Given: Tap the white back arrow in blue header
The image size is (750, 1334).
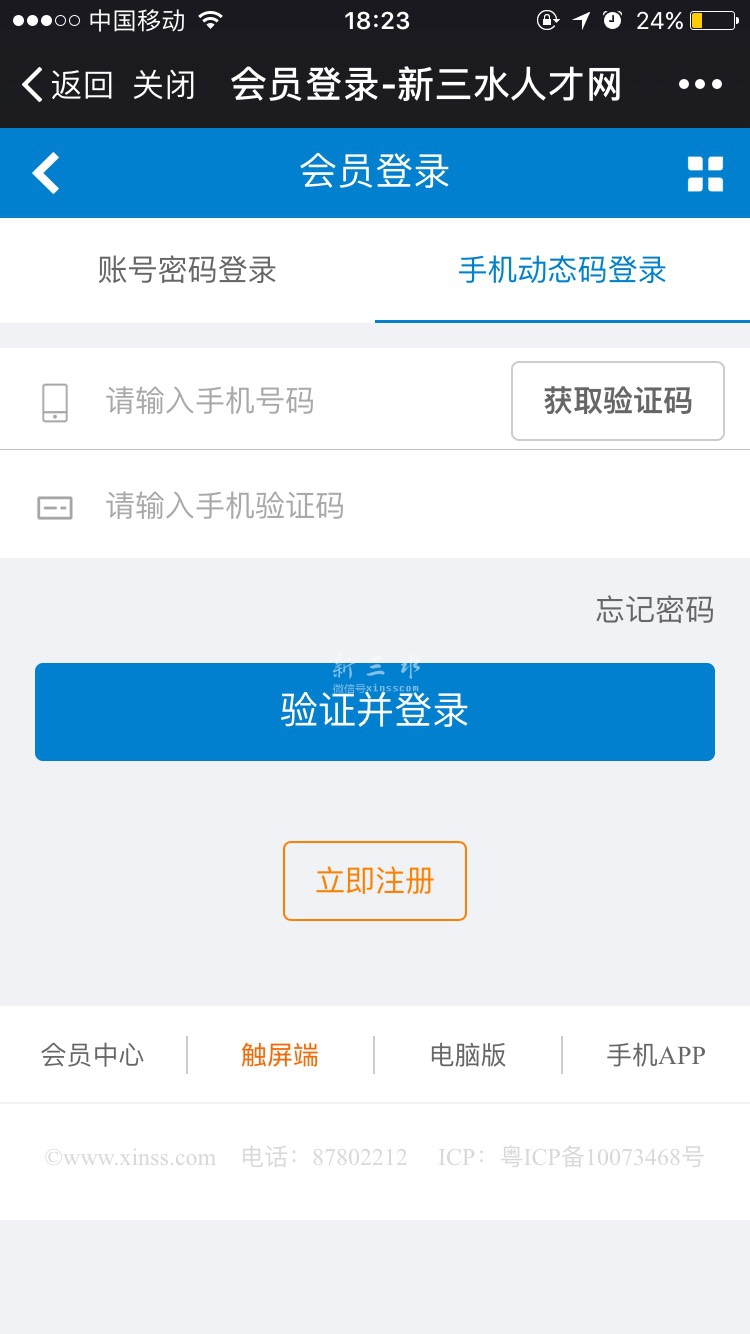Looking at the screenshot, I should tap(46, 173).
